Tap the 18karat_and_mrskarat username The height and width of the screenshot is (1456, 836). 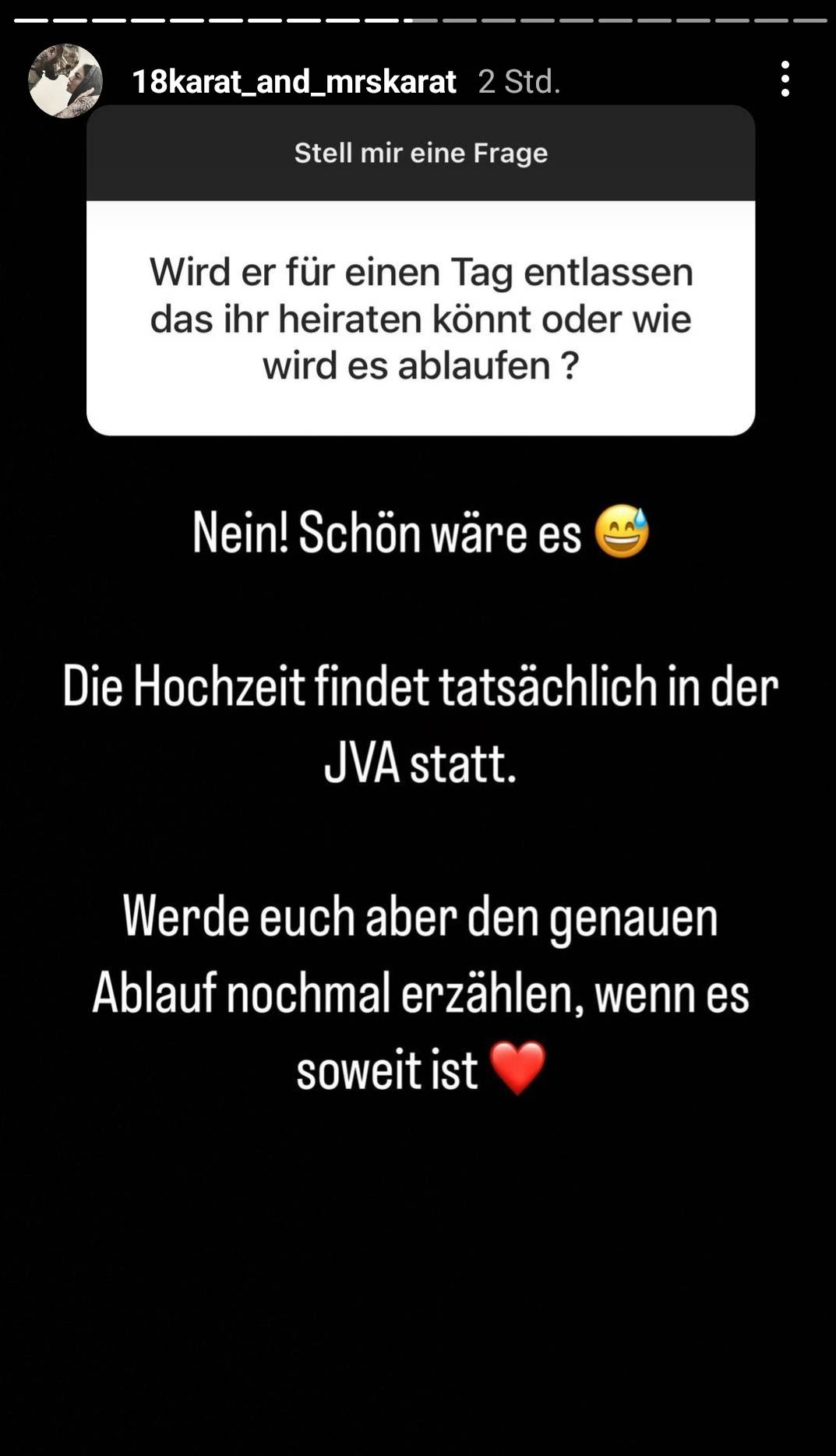point(294,82)
